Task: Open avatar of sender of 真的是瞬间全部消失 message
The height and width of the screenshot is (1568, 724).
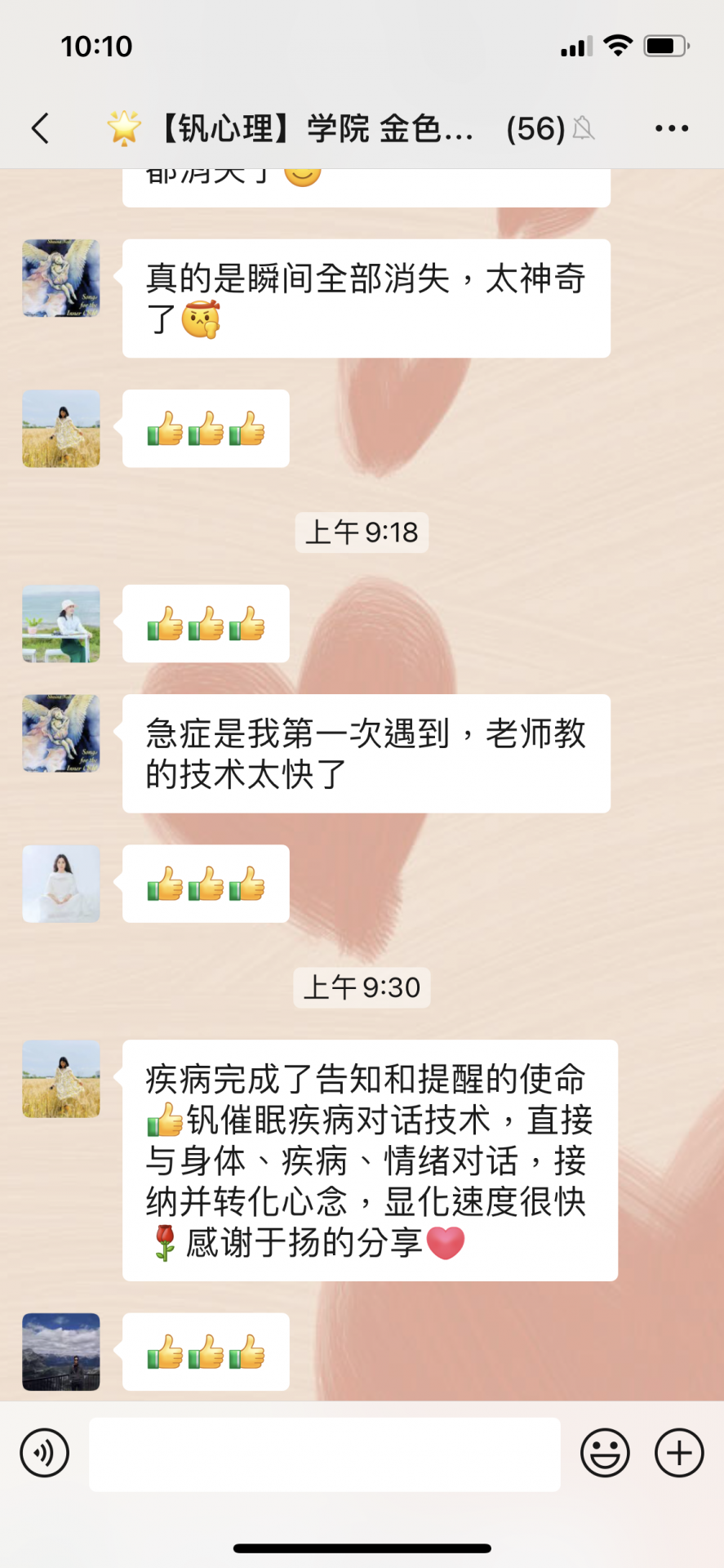Action: pyautogui.click(x=61, y=278)
